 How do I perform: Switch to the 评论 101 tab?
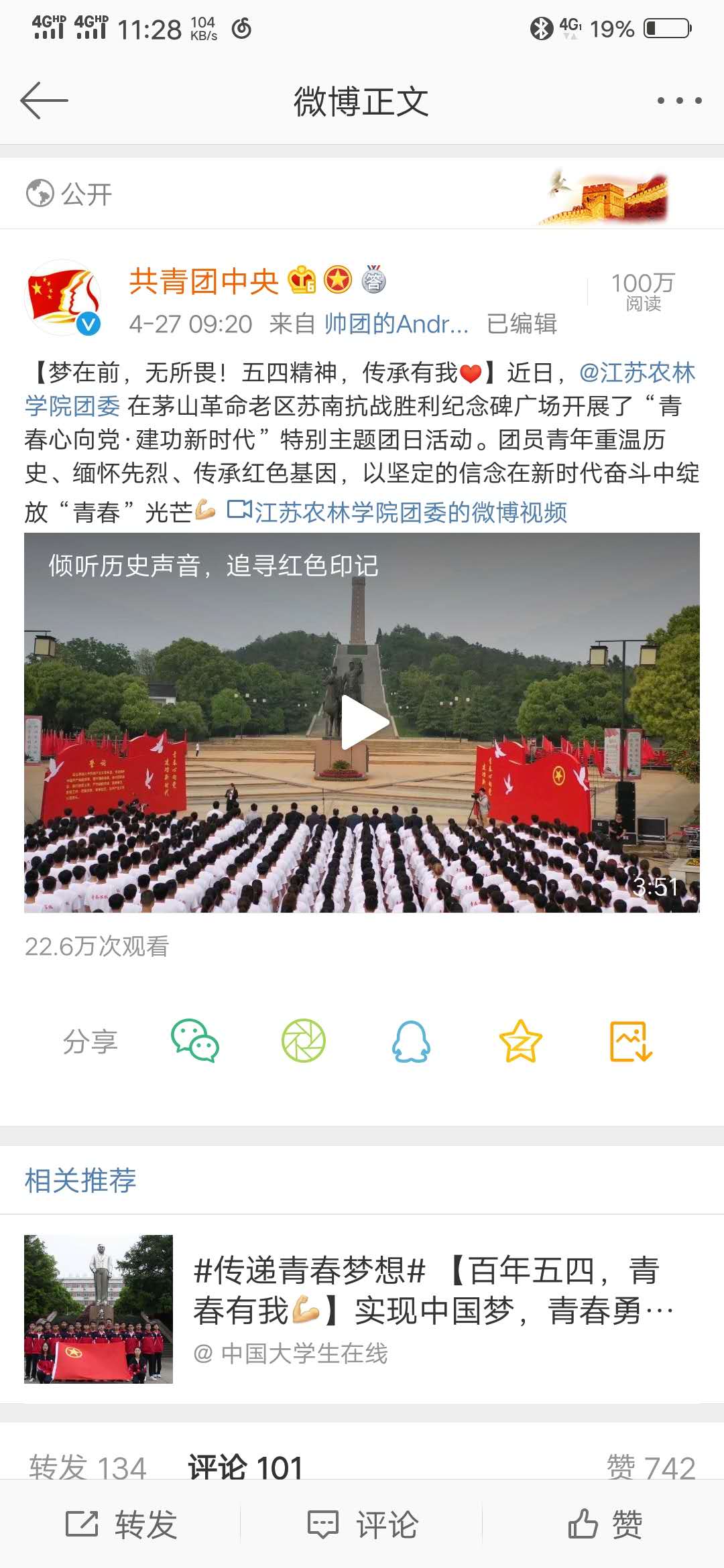245,1467
